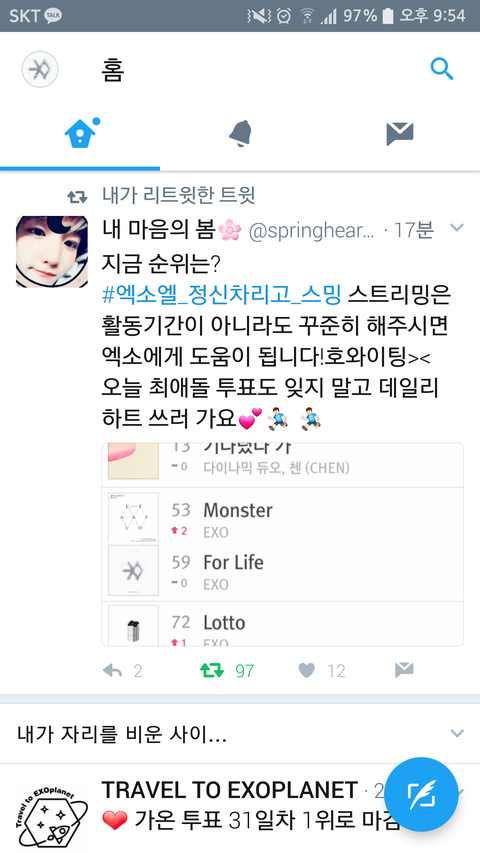Like the tweet by 내 마음의 봄
480x853 pixels.
pos(307,670)
